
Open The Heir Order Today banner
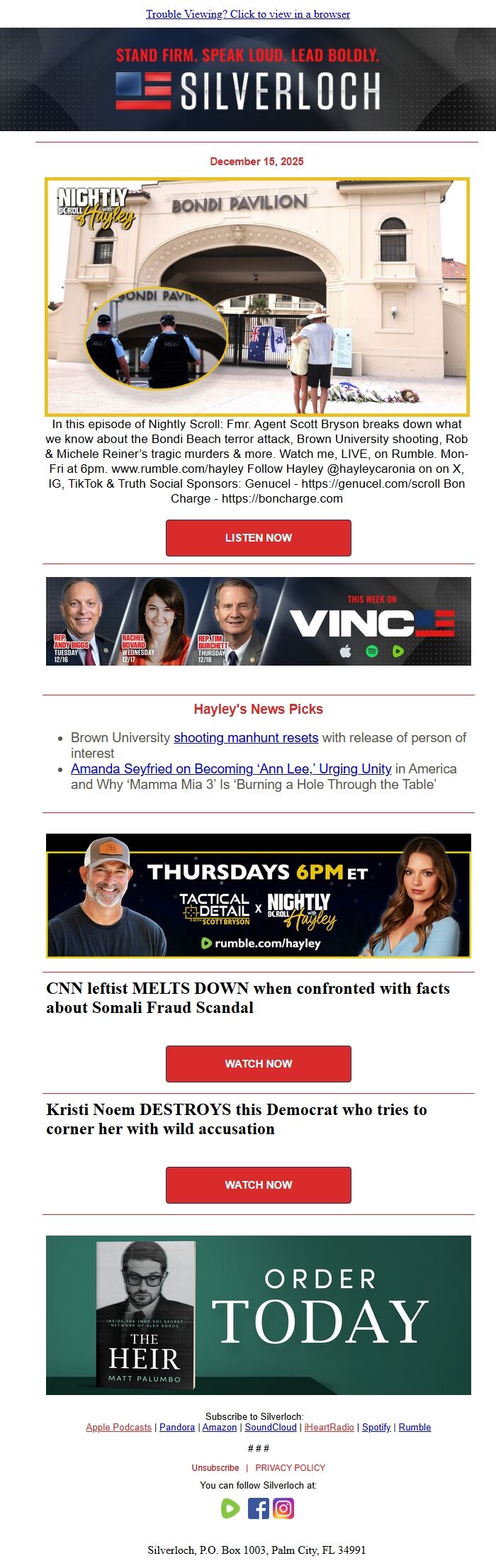coord(258,1314)
